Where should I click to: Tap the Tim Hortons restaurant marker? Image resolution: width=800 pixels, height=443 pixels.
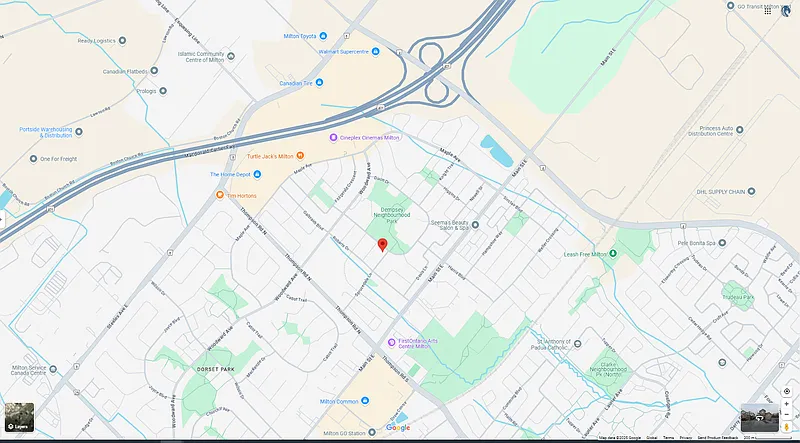pos(220,194)
